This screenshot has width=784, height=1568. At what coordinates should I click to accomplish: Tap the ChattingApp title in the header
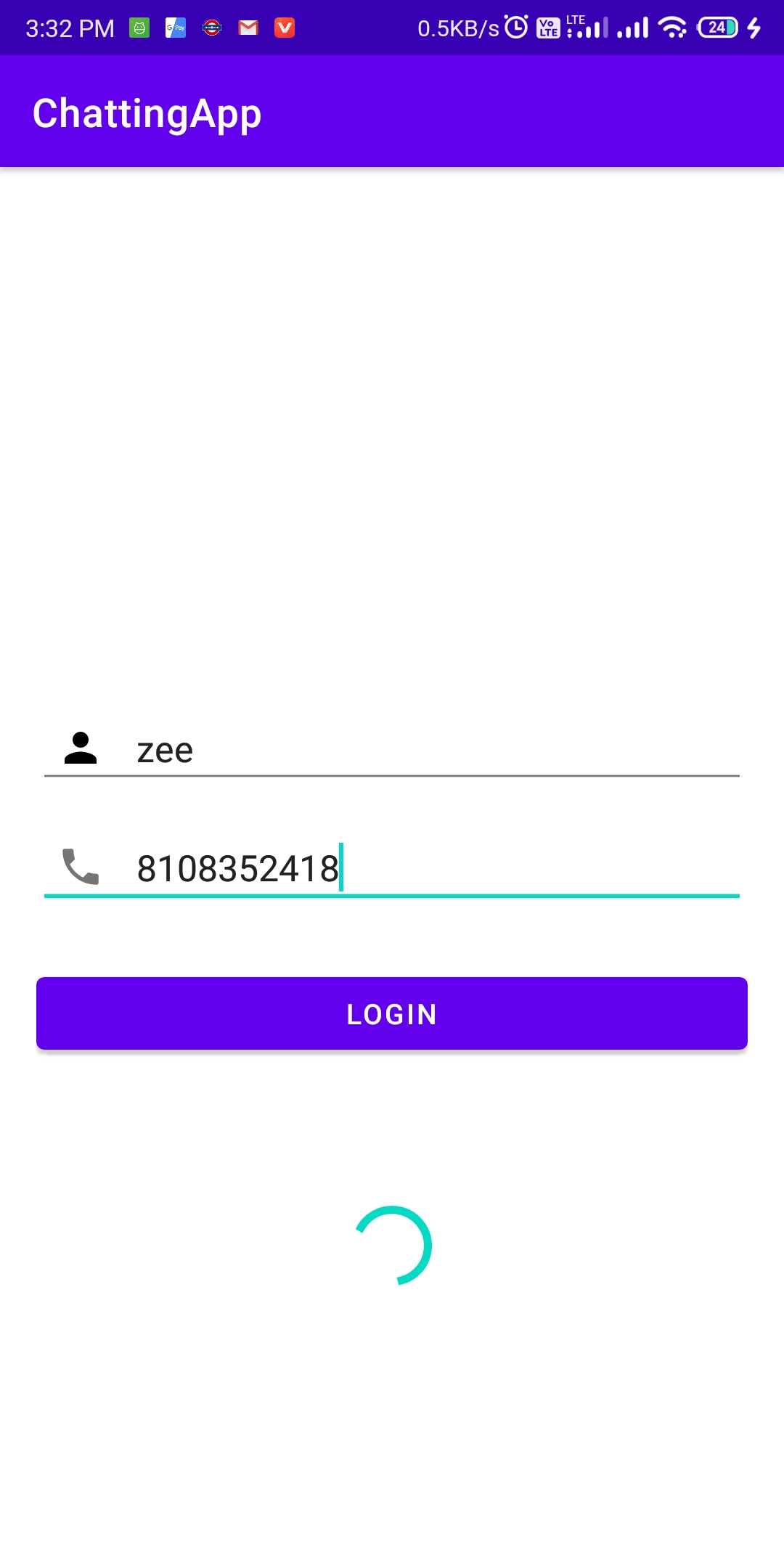147,112
